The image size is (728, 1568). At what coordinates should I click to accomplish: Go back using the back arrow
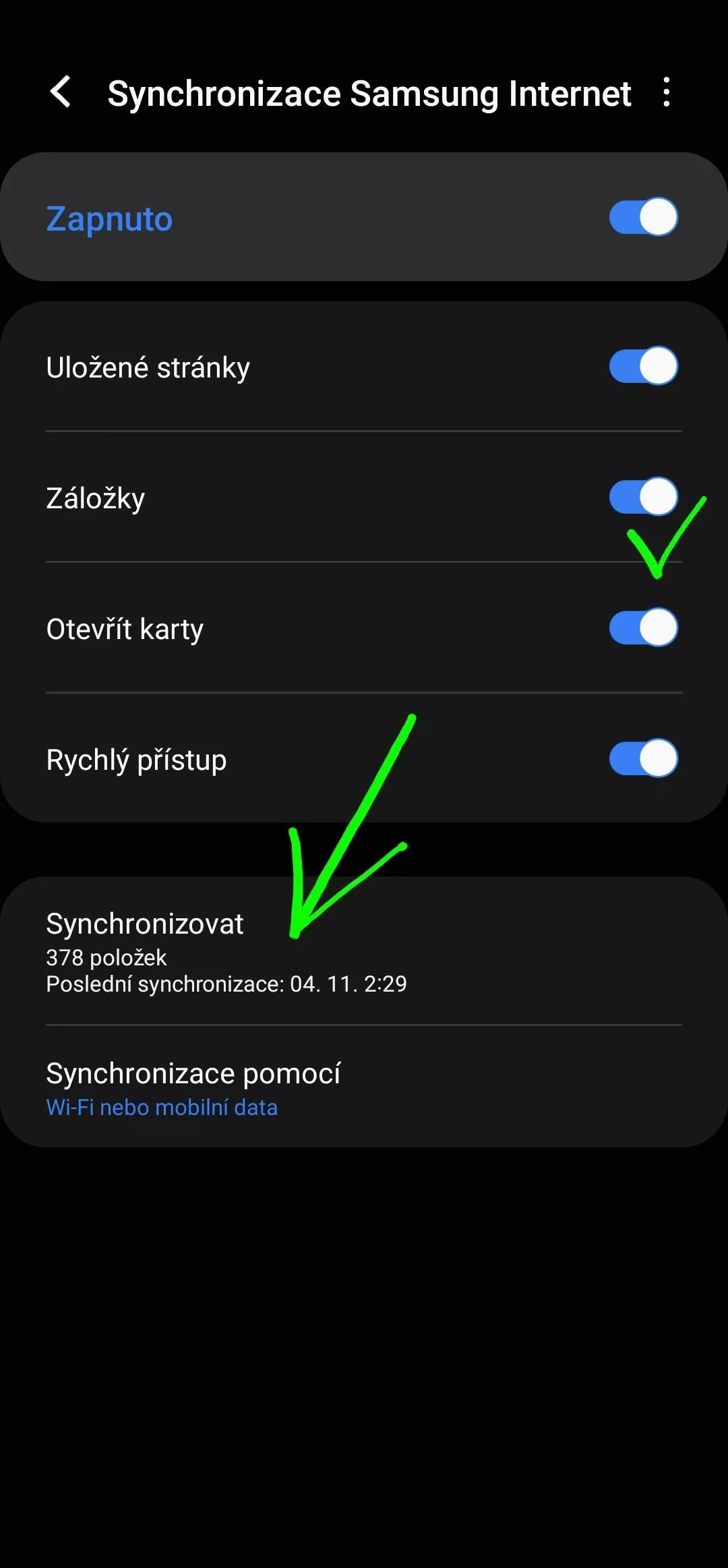coord(61,92)
